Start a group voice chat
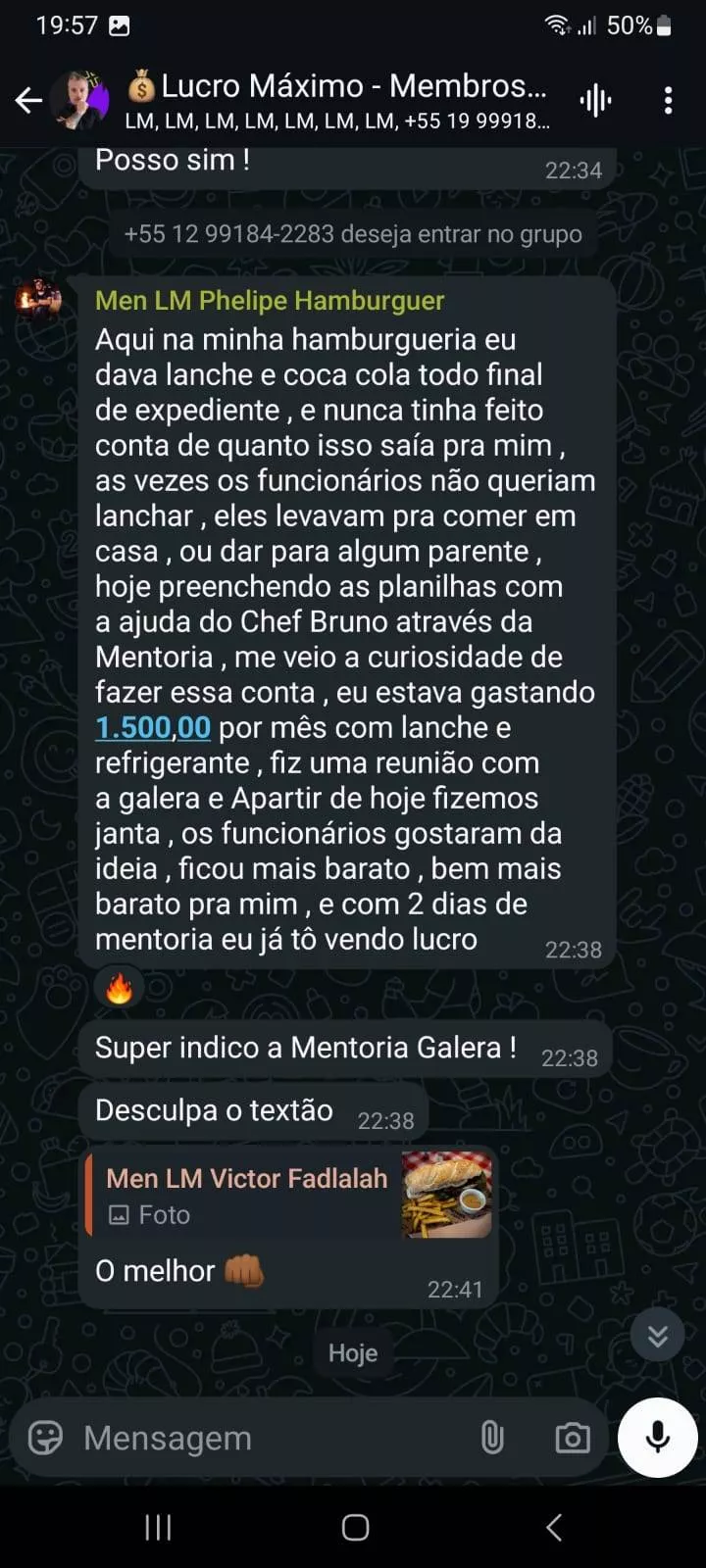 coord(595,99)
